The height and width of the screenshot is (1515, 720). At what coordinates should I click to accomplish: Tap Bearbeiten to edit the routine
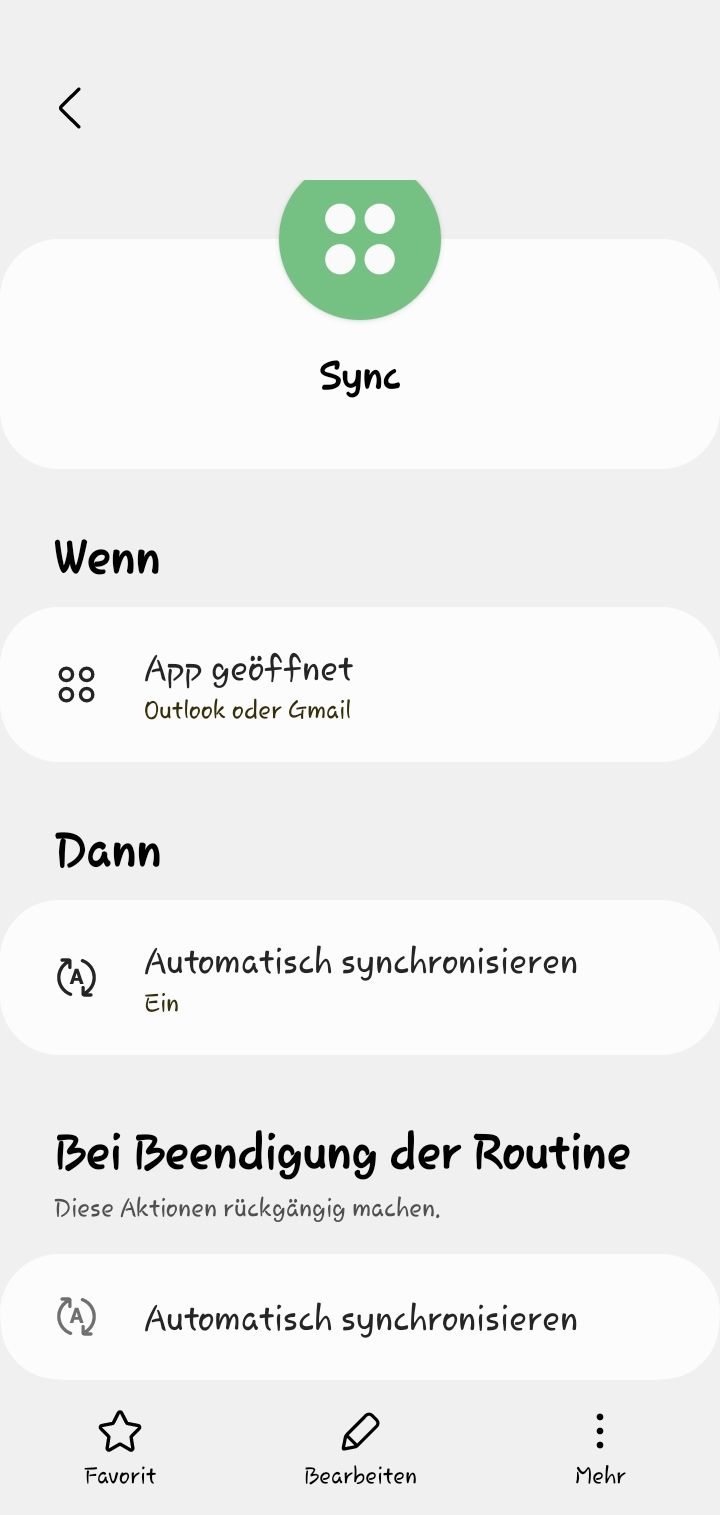[x=360, y=1447]
